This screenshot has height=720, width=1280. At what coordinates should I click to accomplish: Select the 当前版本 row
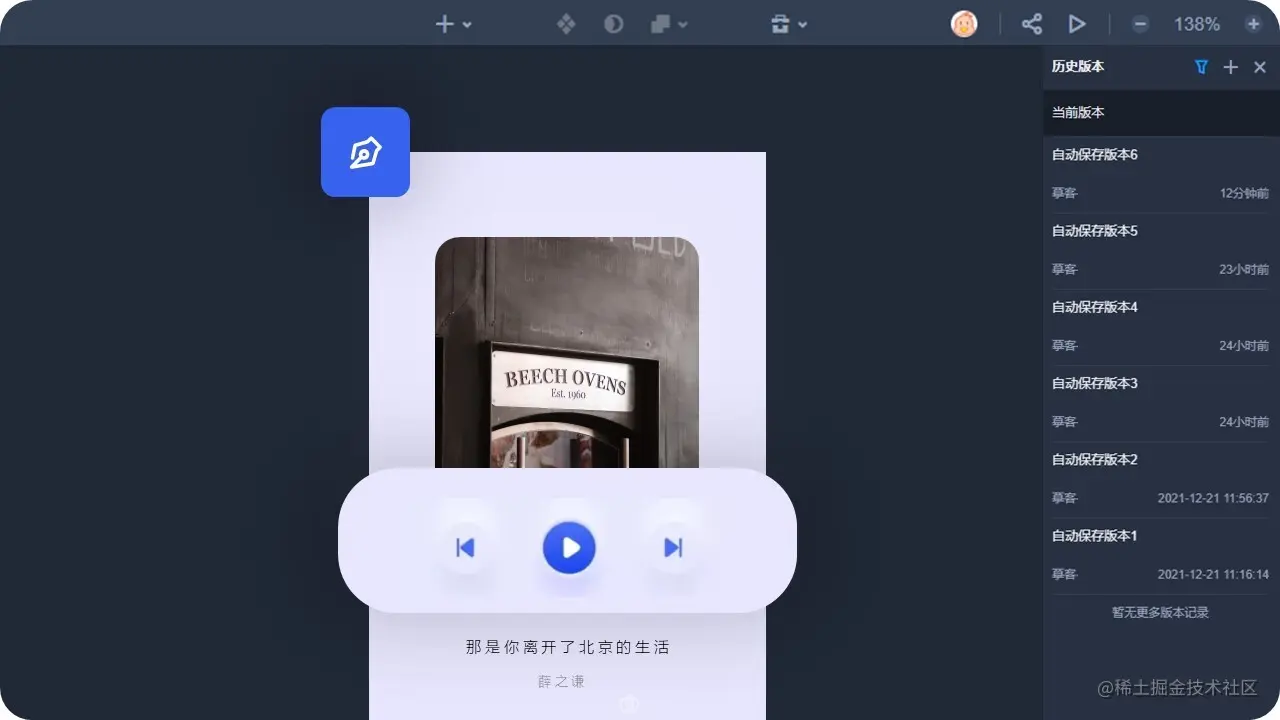(1160, 113)
